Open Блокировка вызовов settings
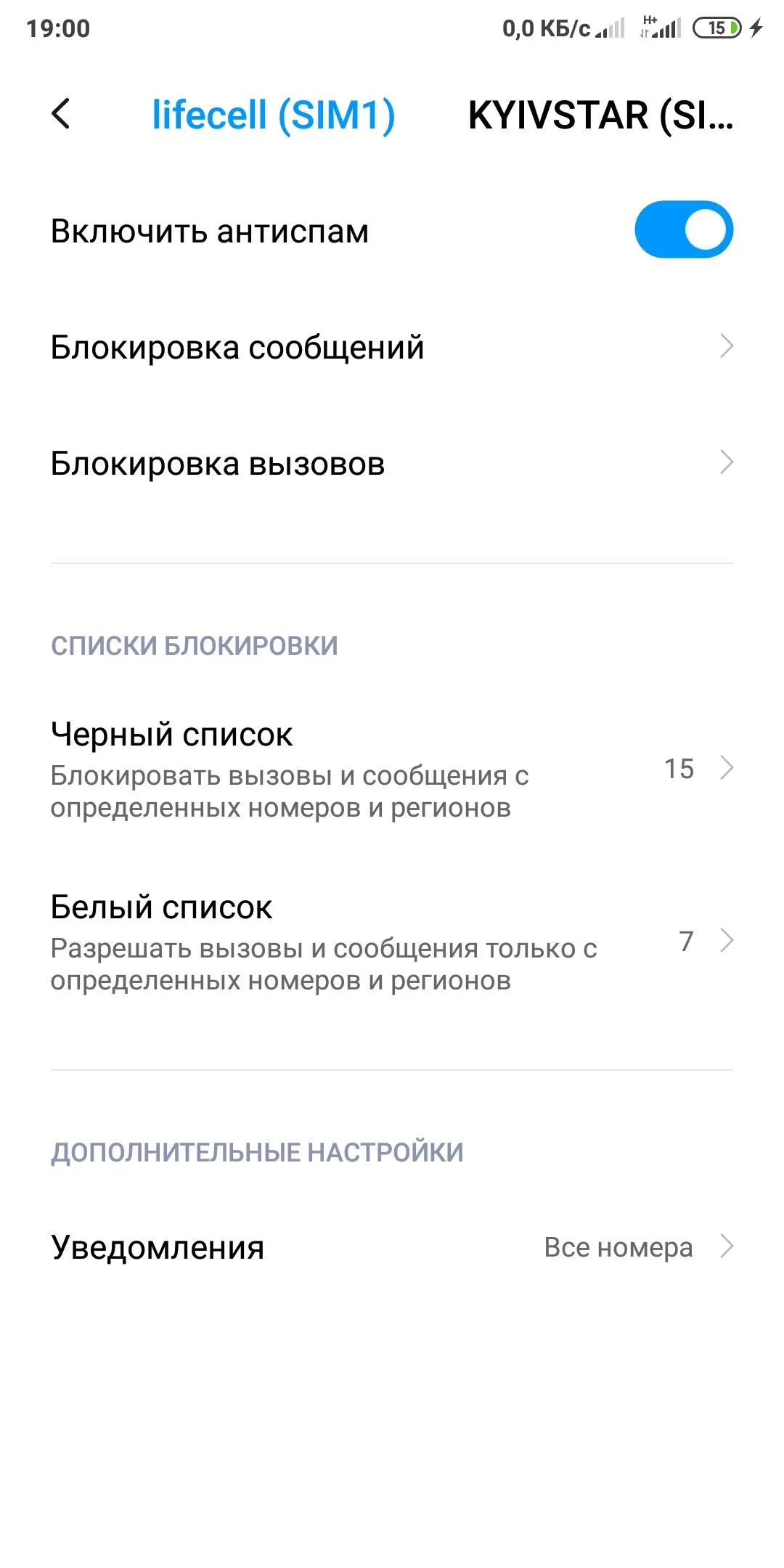The image size is (784, 1568). pyautogui.click(x=392, y=463)
